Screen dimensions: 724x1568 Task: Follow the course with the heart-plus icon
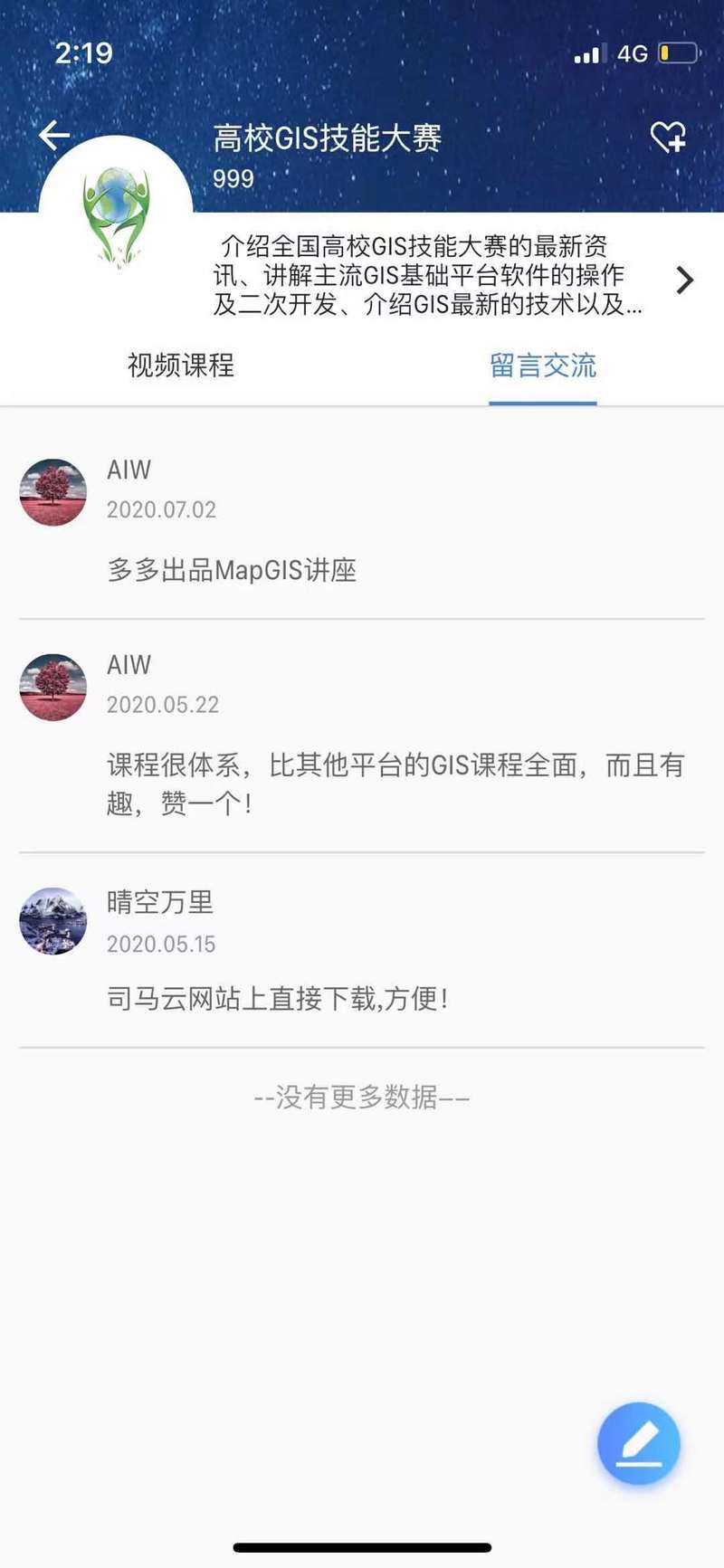tap(668, 138)
